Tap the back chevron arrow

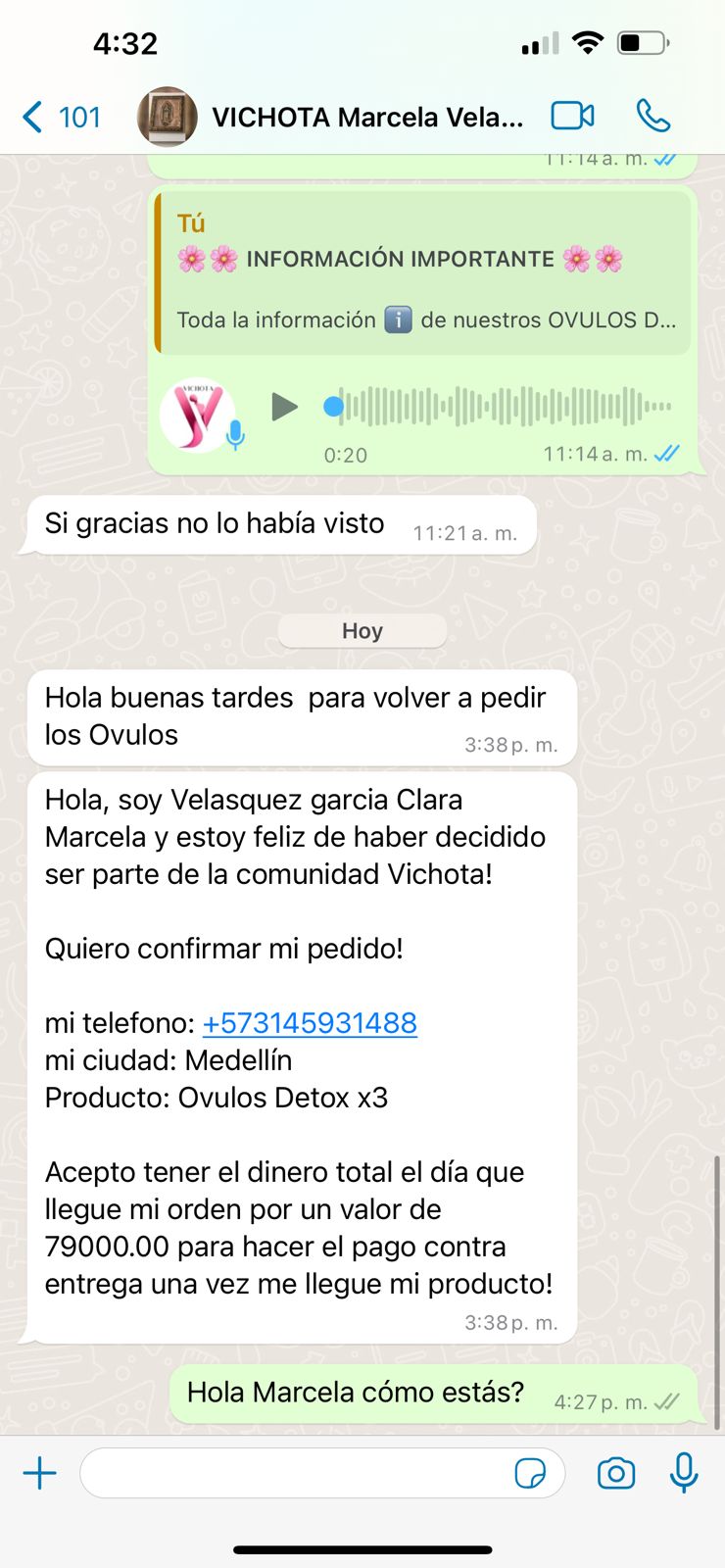tap(31, 116)
